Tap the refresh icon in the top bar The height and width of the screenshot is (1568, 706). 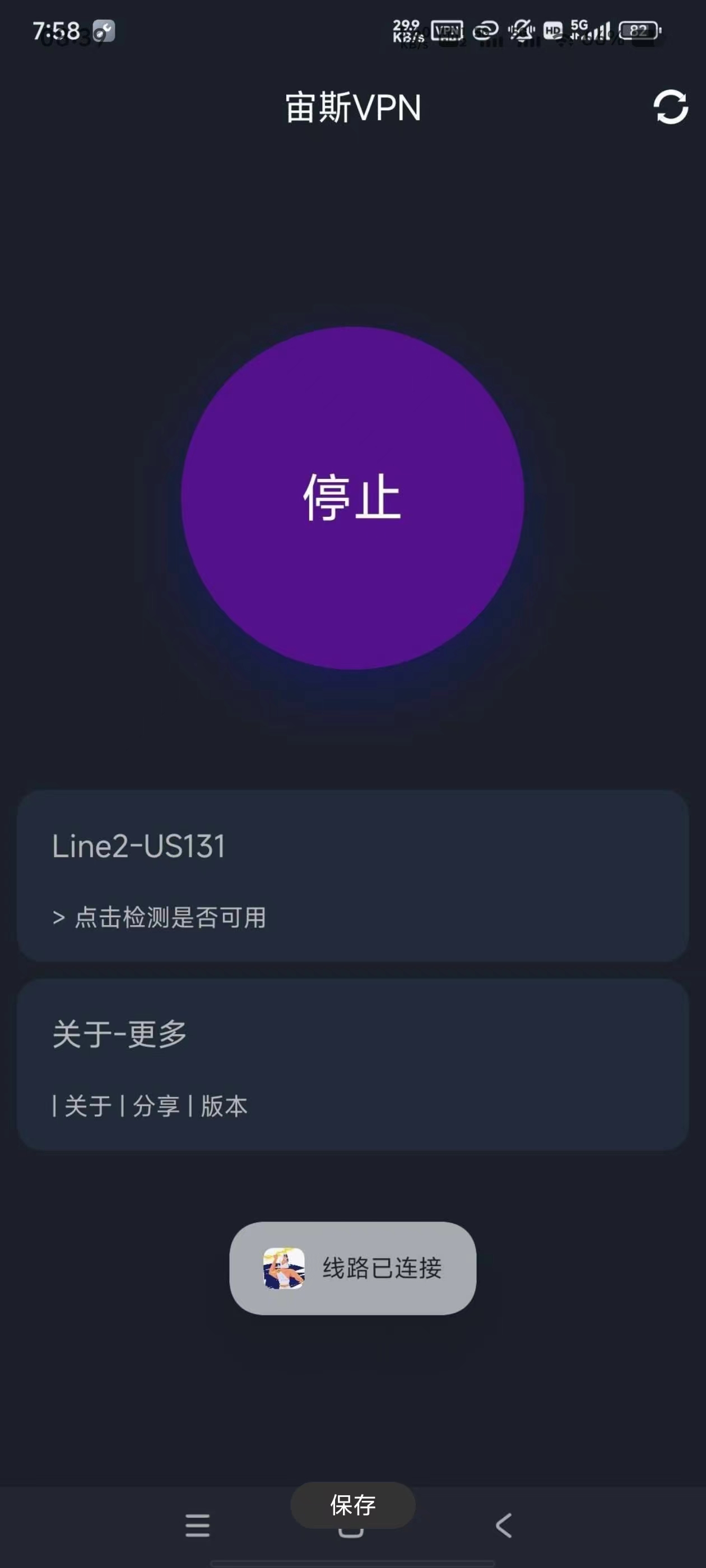coord(670,107)
